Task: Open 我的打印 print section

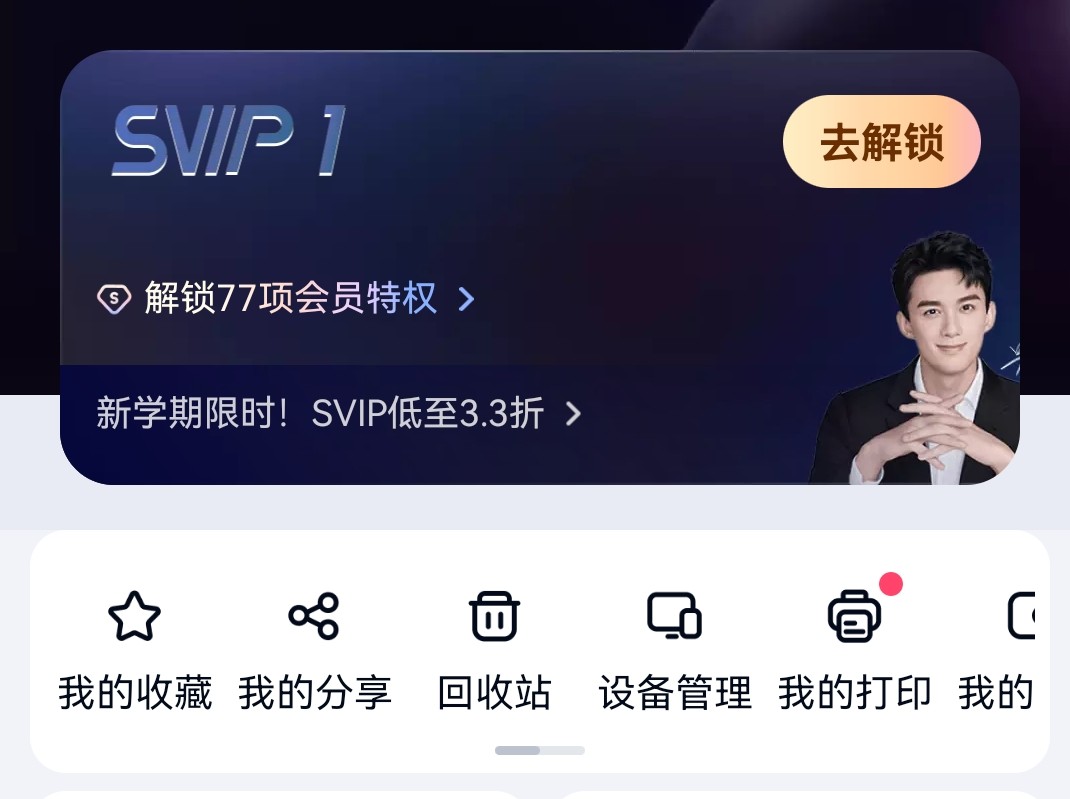Action: (854, 650)
